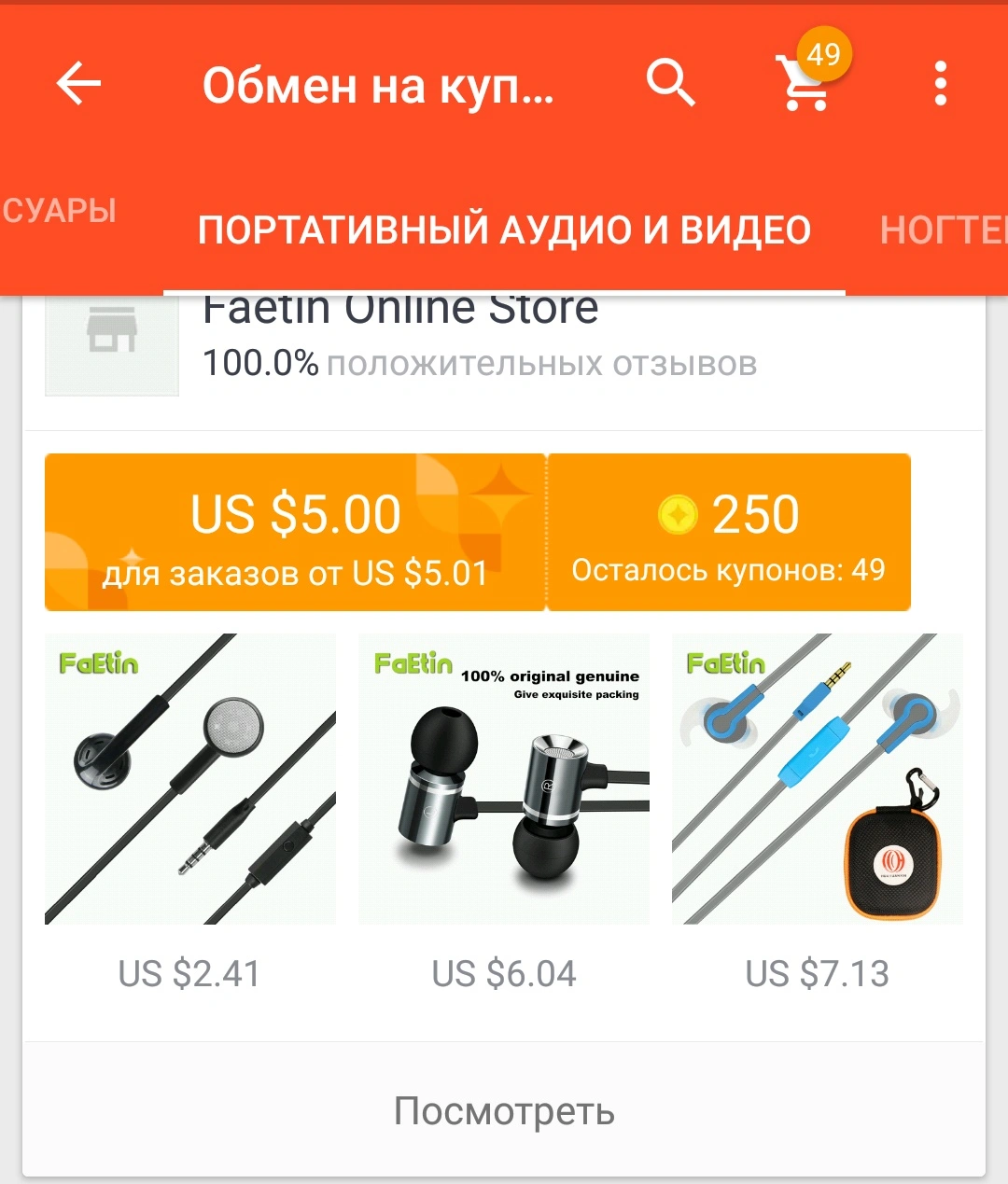Select the ПОРТАТИВНЫЙ АУДИО И ВИДЕО tab
Image resolution: width=1008 pixels, height=1184 pixels.
[504, 230]
